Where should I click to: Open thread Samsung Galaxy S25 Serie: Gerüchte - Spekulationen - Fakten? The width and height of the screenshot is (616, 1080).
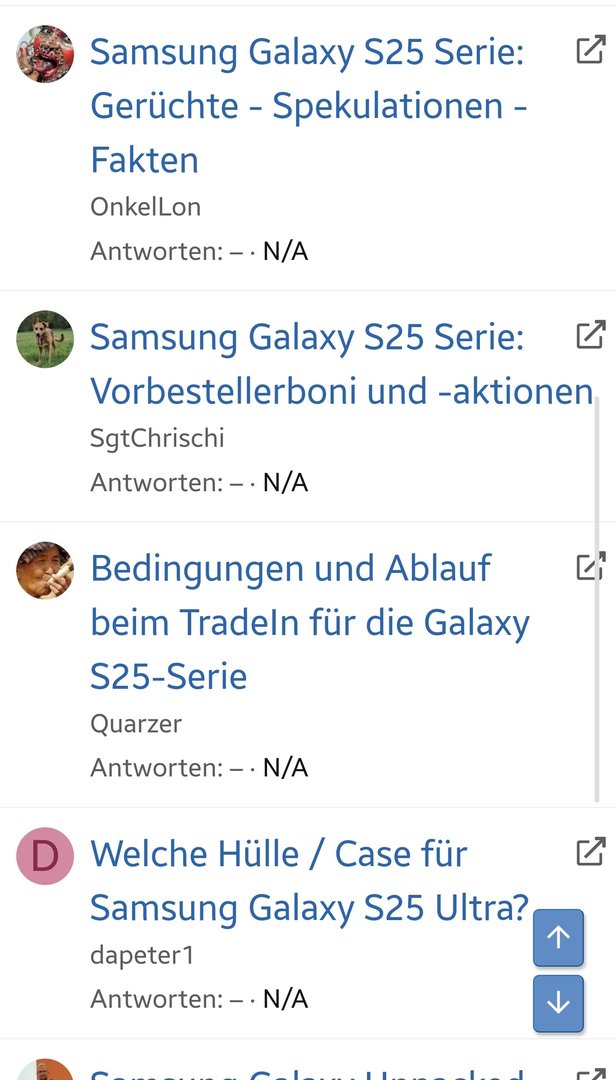click(x=308, y=105)
